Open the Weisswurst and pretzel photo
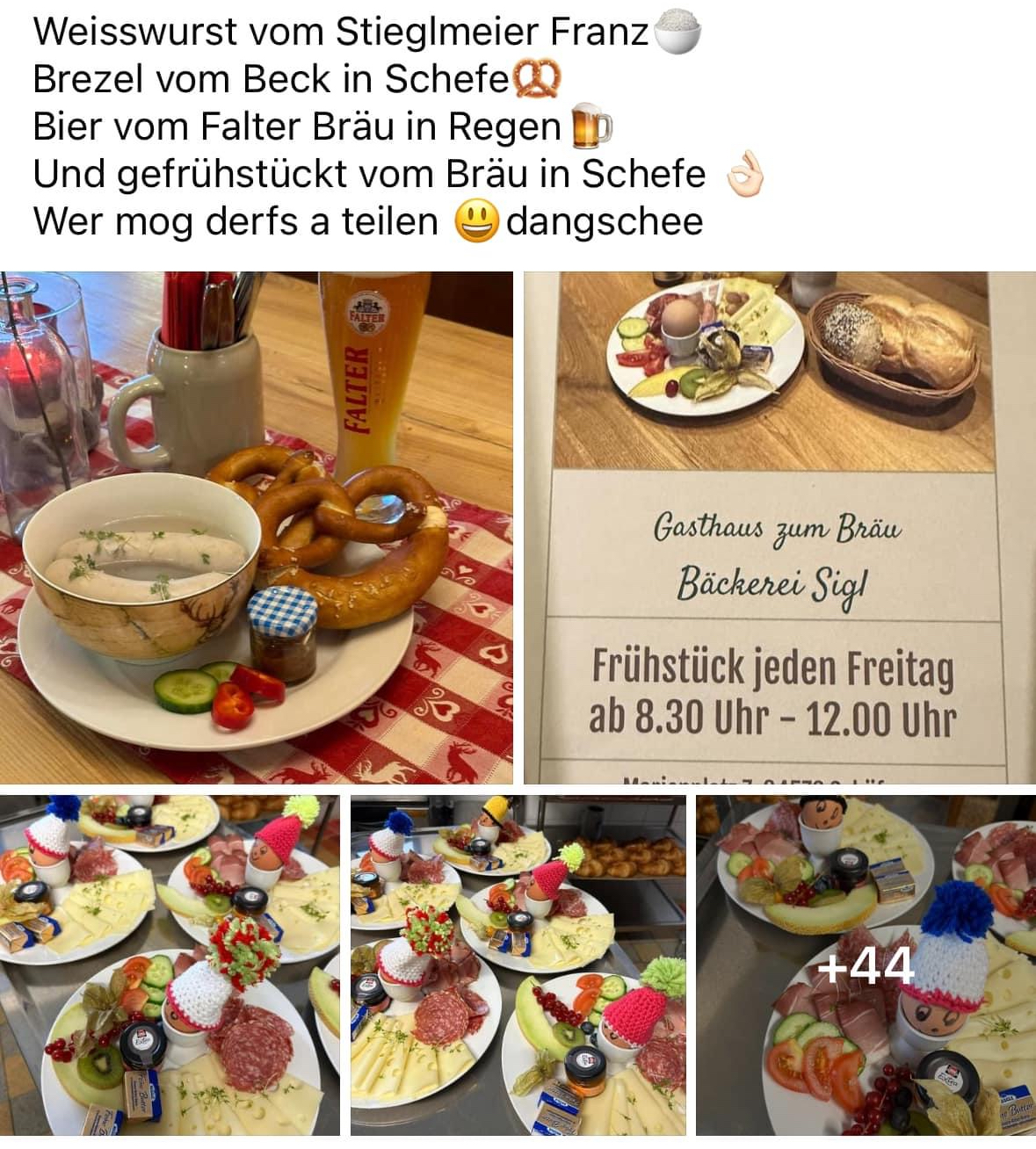1036x1149 pixels. [x=256, y=527]
